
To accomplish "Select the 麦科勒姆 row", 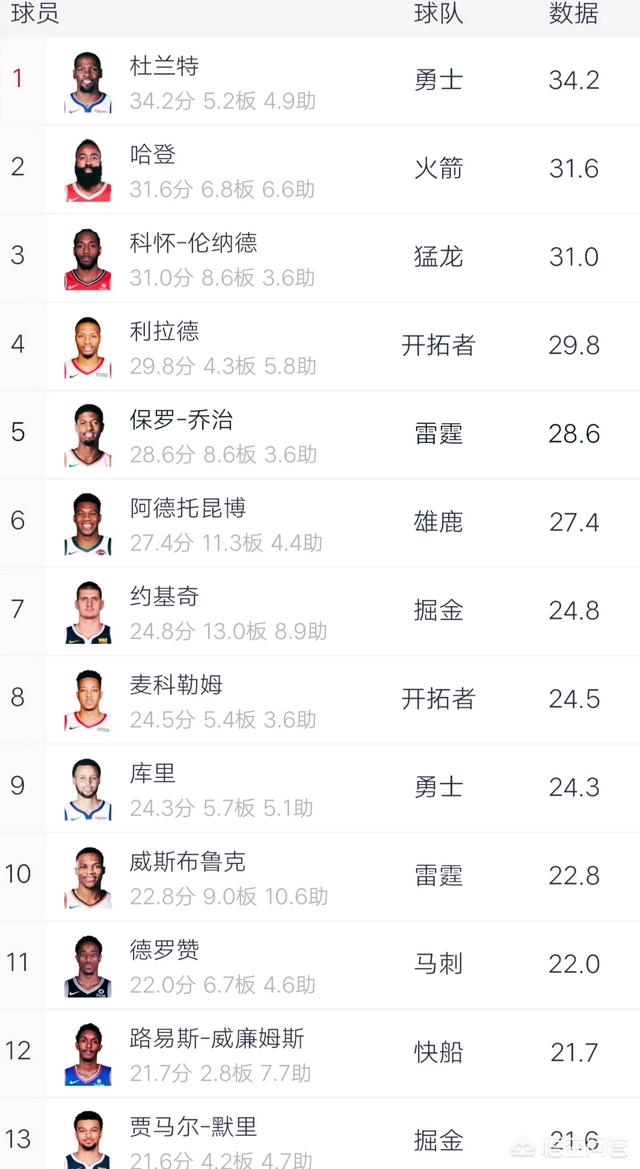I will coord(320,699).
